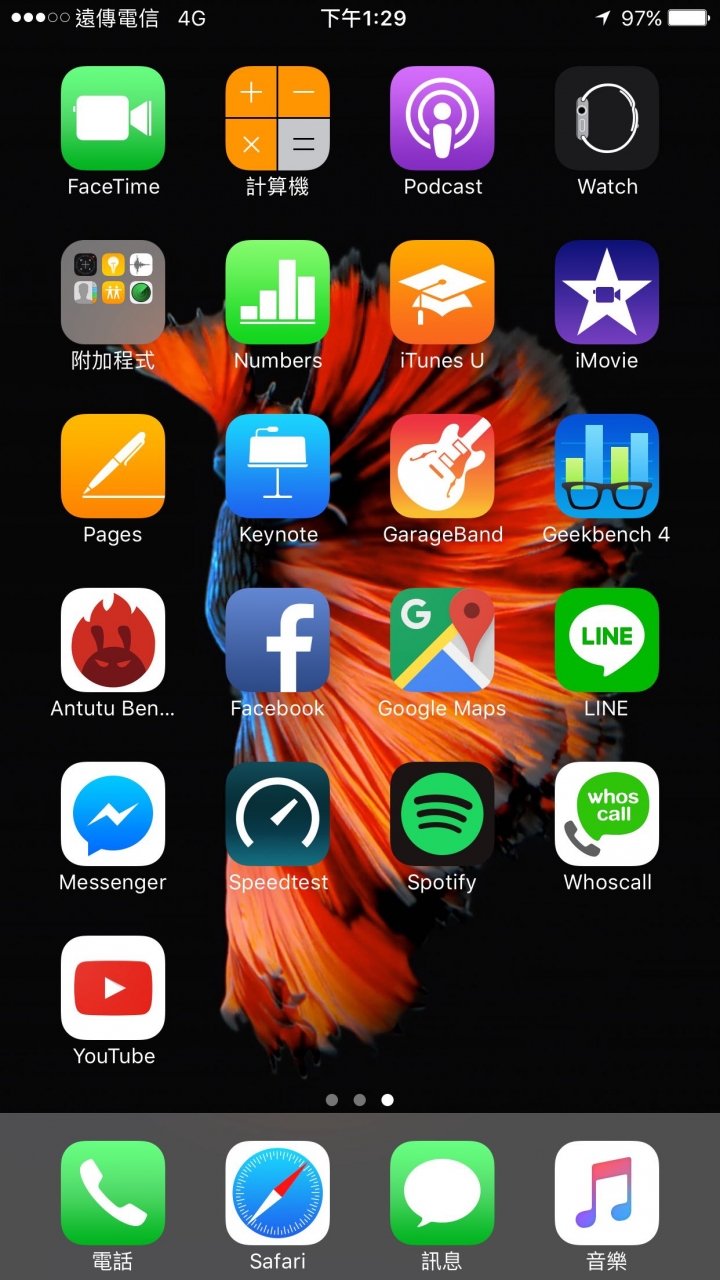Launch Google Maps
Viewport: 720px width, 1280px height.
click(x=442, y=640)
